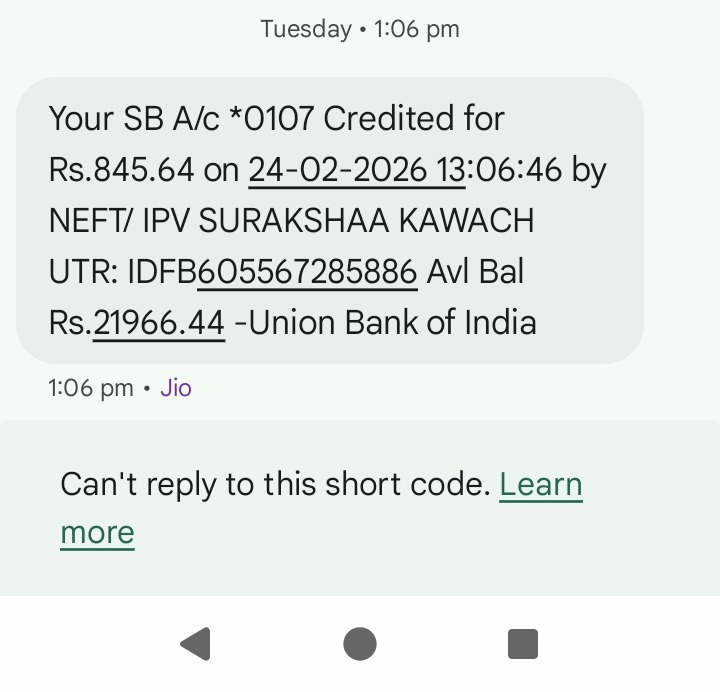
Task: Open the Learn more link
Action: (x=540, y=485)
